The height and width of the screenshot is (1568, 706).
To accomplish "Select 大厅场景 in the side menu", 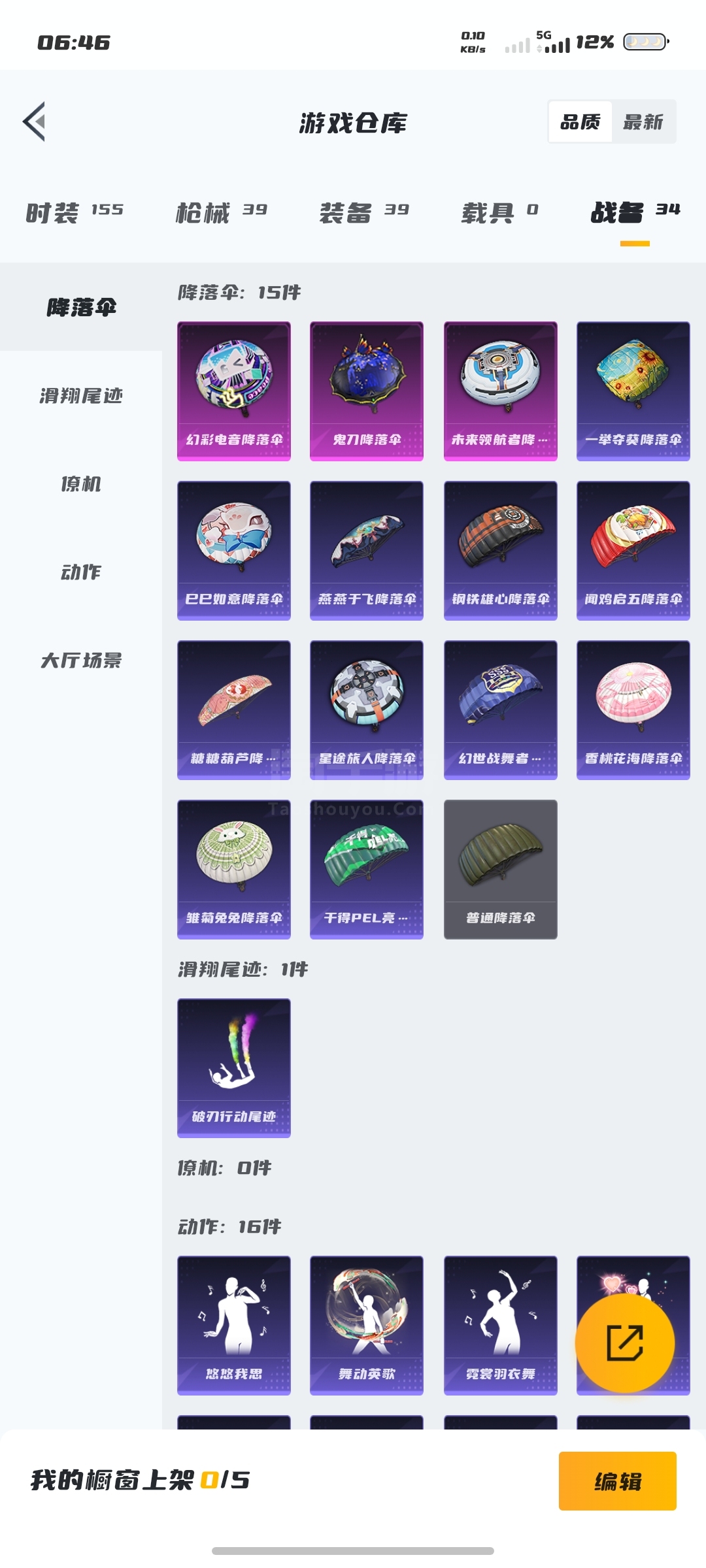I will click(x=81, y=660).
